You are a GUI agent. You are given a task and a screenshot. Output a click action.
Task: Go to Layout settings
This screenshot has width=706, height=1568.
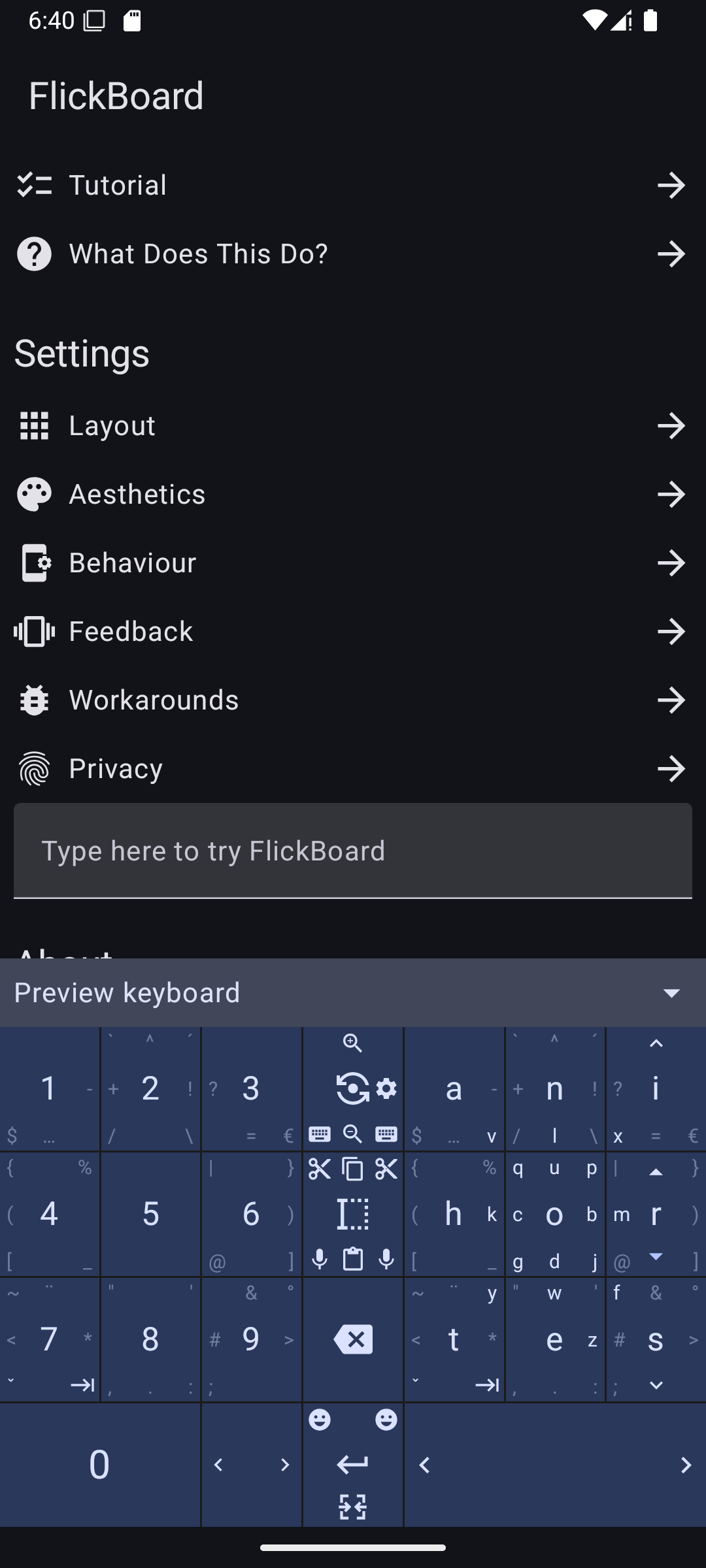pos(353,426)
